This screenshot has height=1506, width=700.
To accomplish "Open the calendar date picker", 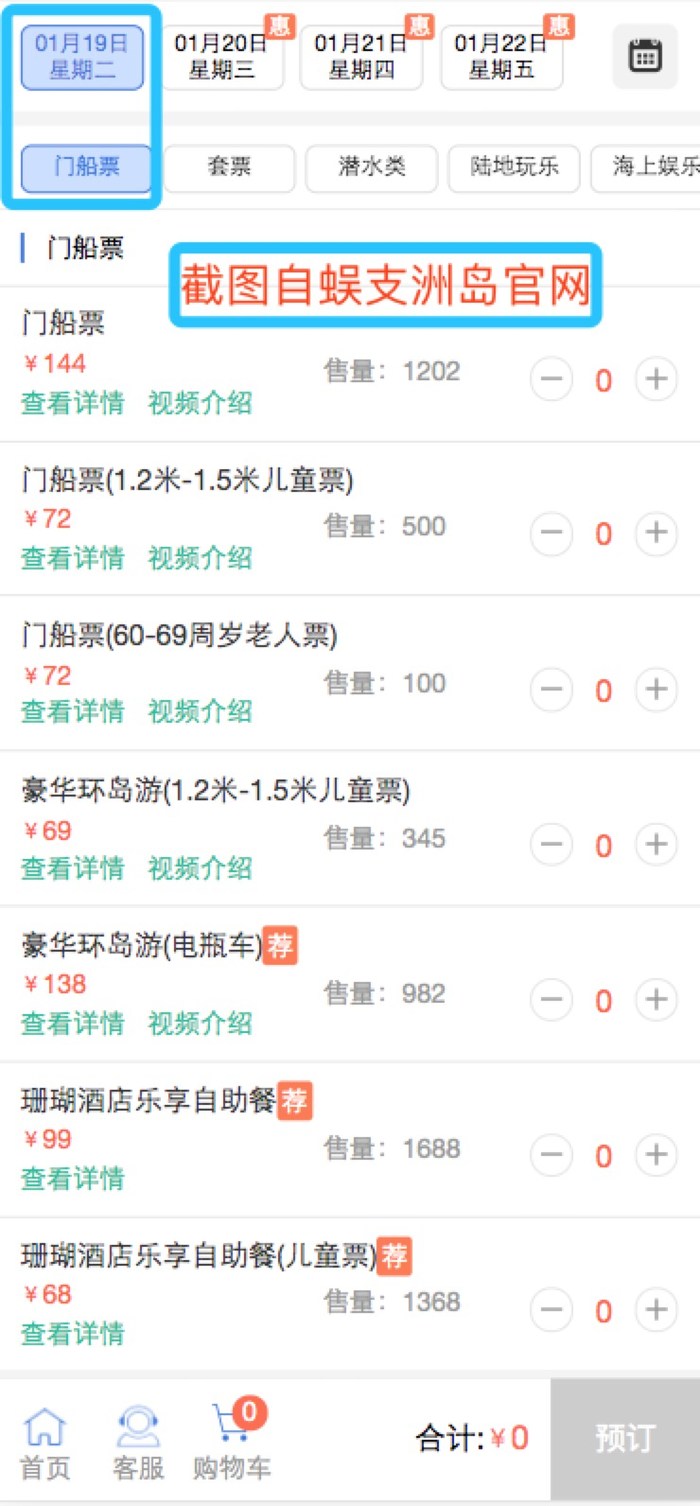I will [645, 56].
